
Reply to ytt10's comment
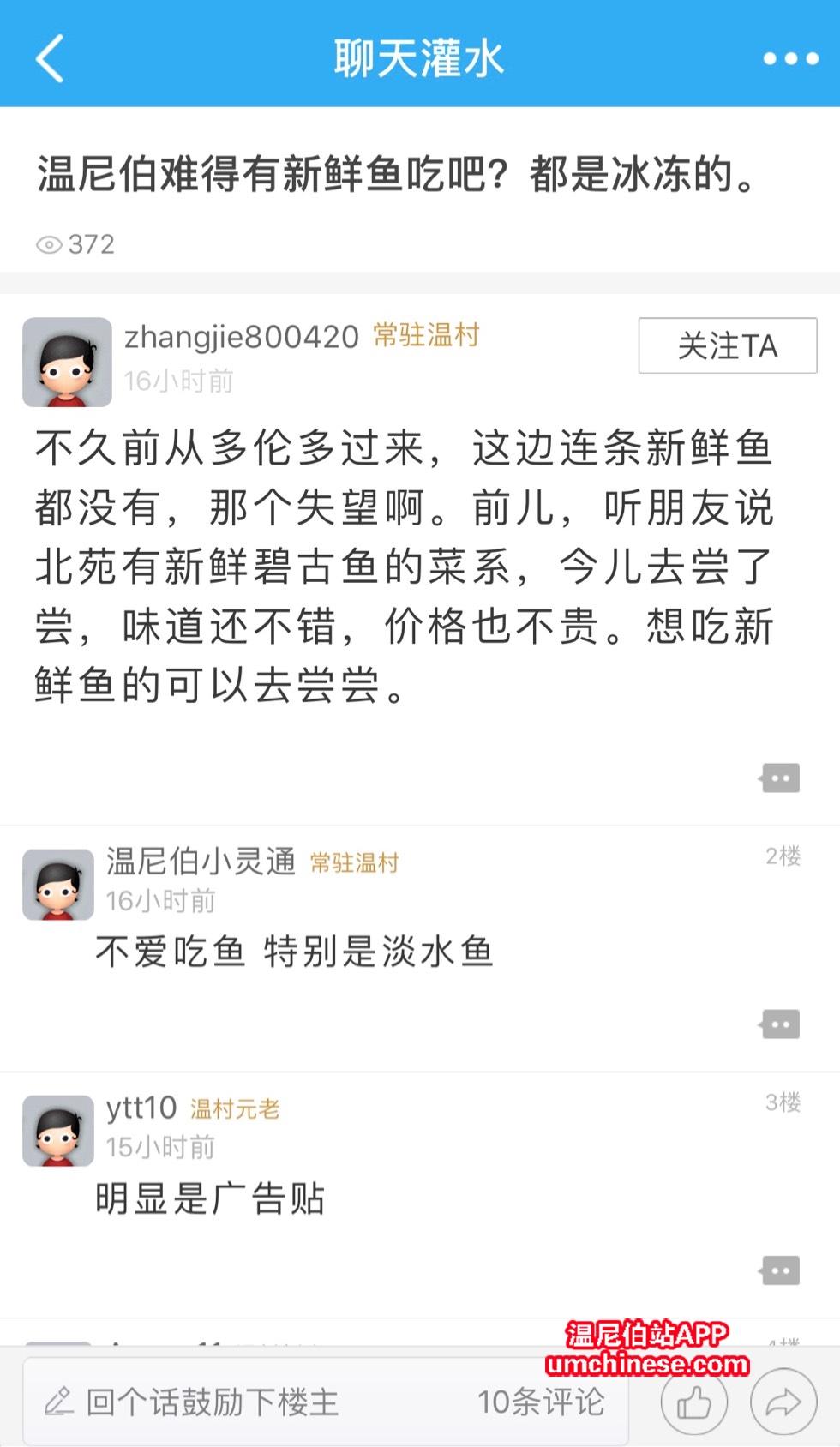(x=780, y=1270)
